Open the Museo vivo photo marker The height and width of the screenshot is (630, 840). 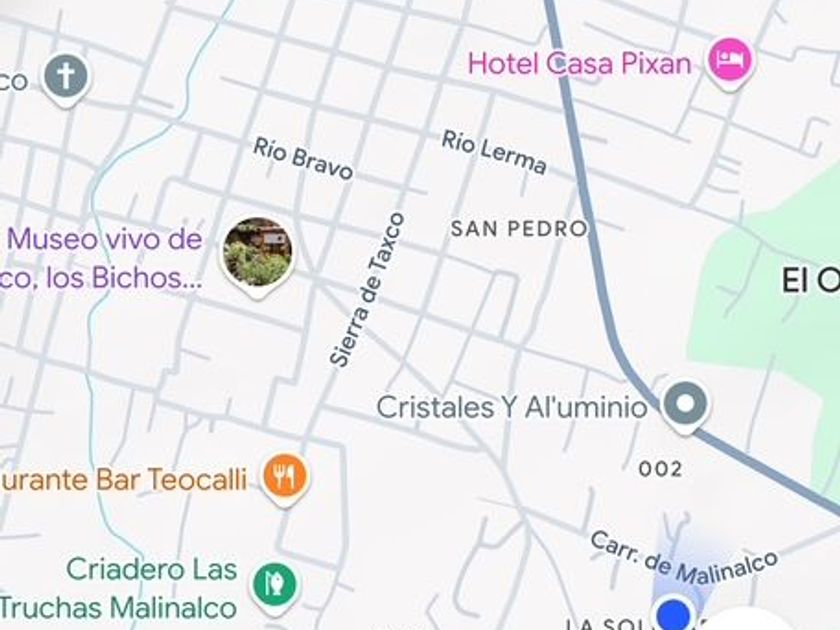click(x=257, y=252)
